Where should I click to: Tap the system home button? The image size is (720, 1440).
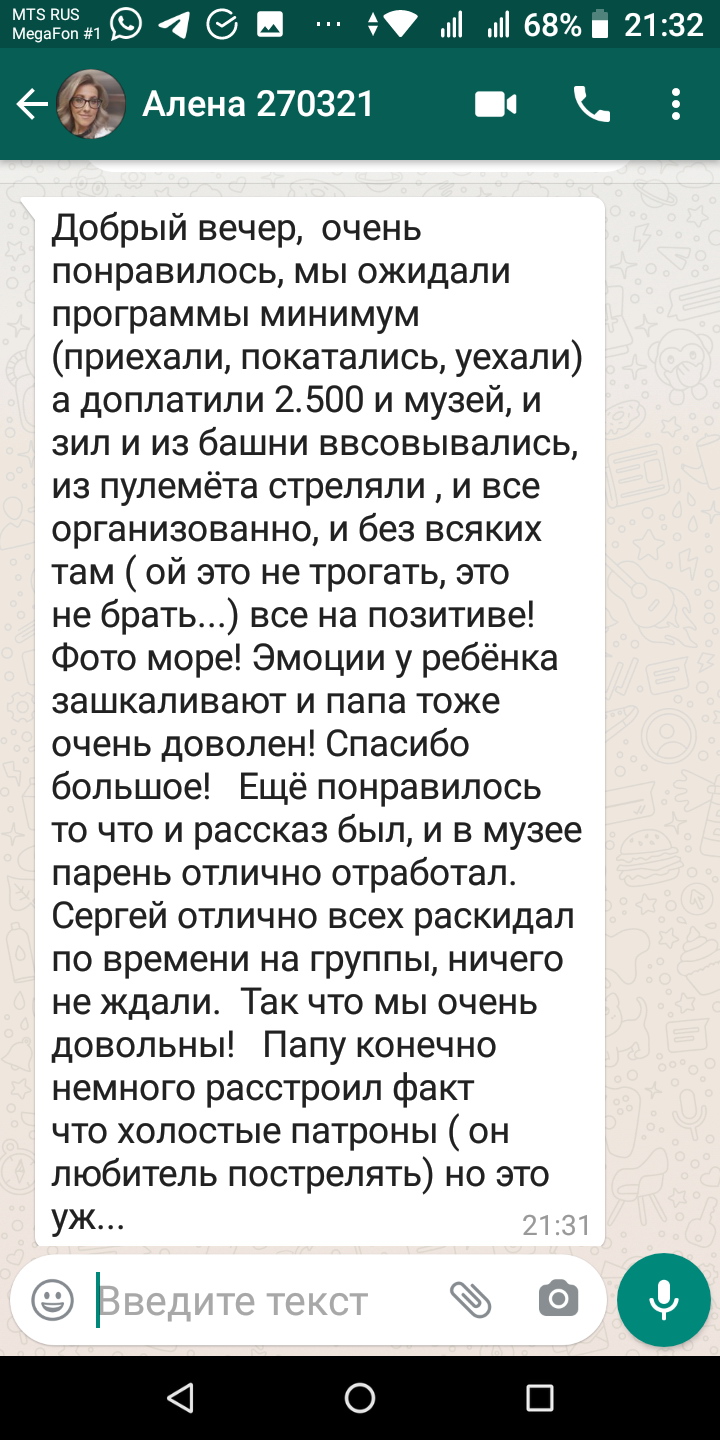pos(360,1398)
